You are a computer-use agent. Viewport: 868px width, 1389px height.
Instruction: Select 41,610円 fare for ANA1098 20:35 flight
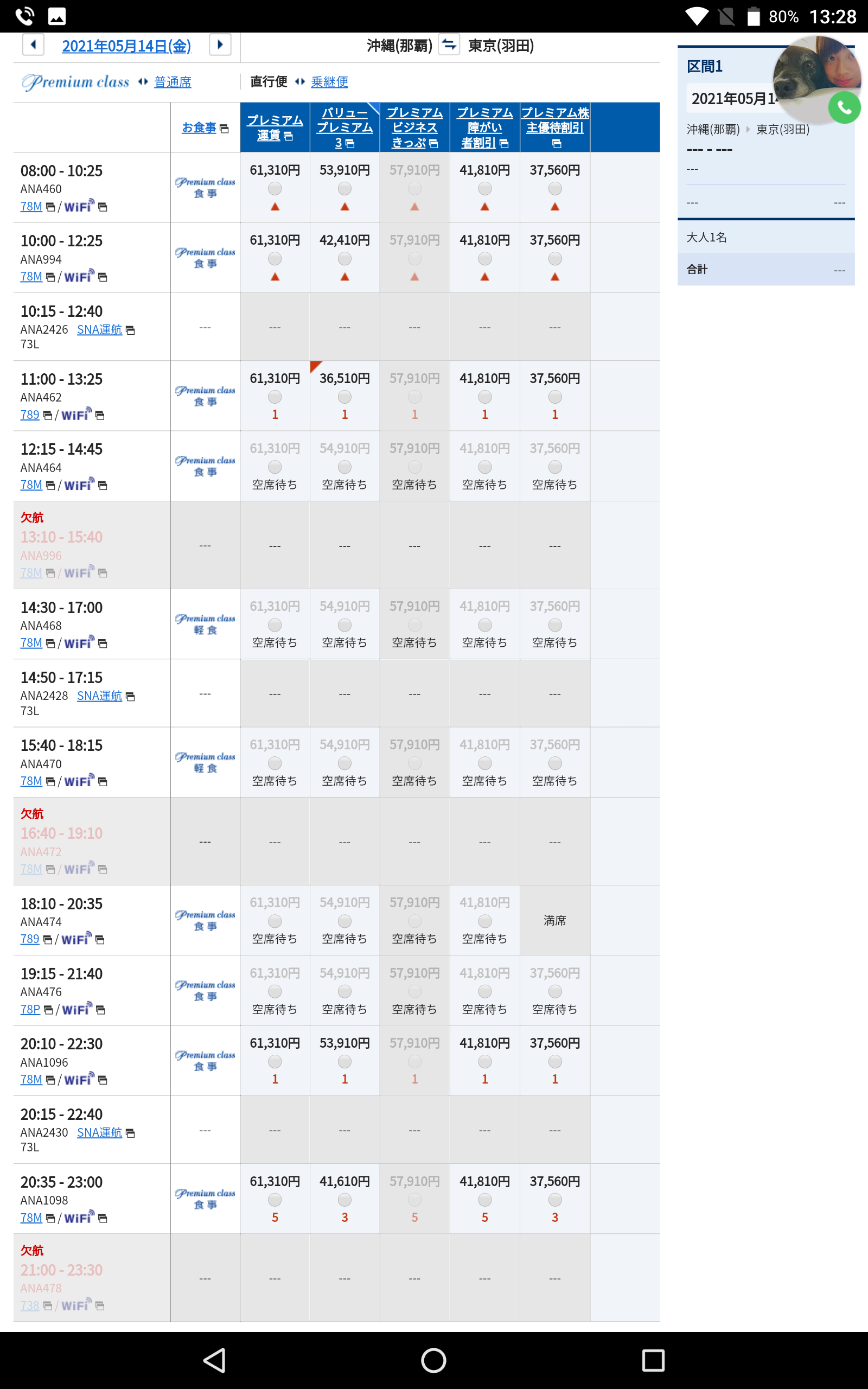click(x=344, y=1200)
